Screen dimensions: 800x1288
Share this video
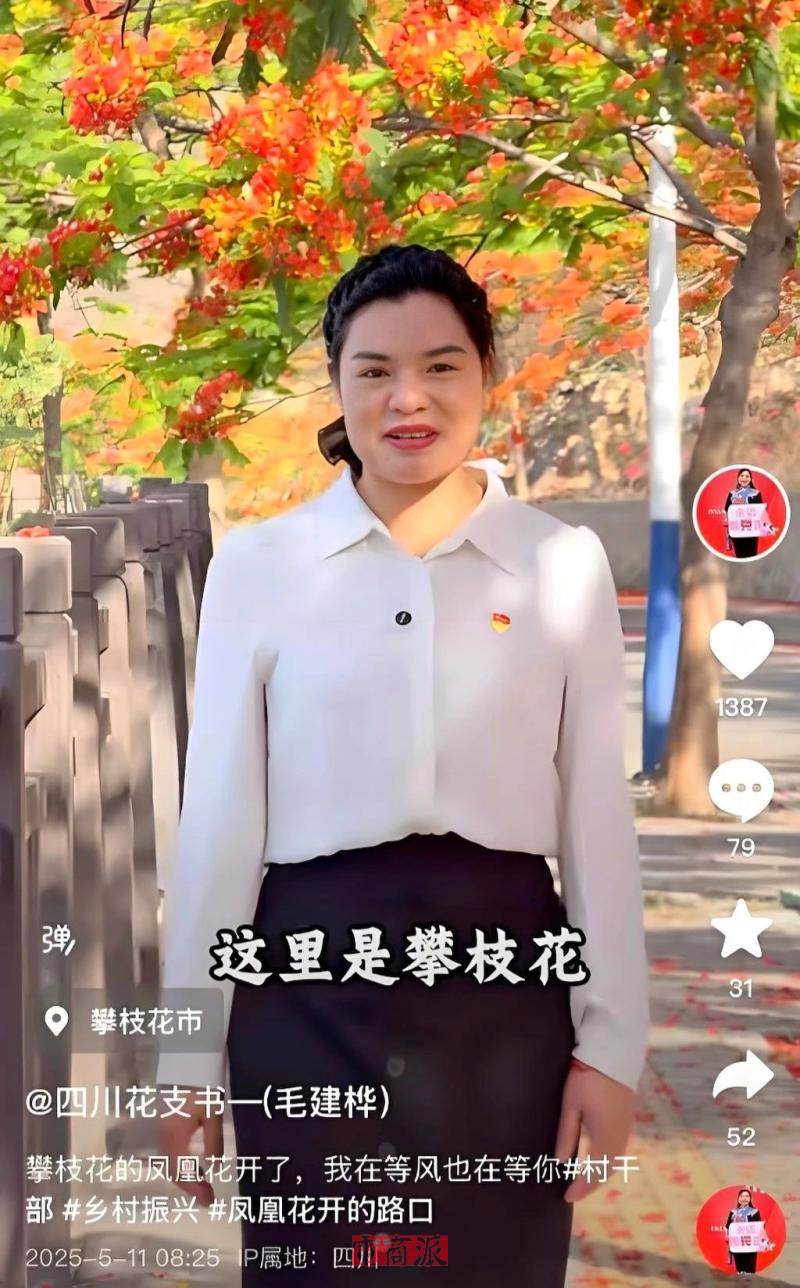click(741, 1077)
